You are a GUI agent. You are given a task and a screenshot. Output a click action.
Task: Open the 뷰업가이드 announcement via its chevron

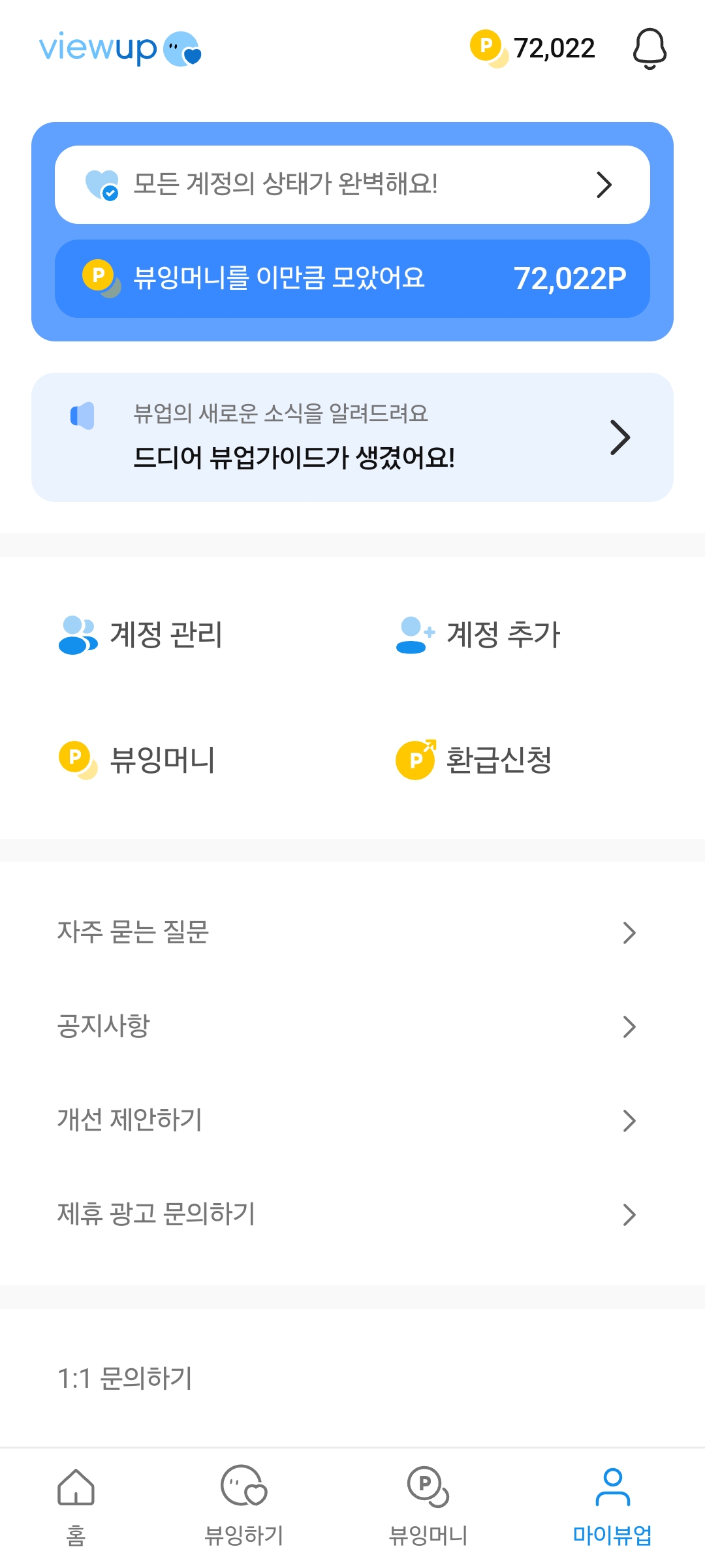(619, 437)
